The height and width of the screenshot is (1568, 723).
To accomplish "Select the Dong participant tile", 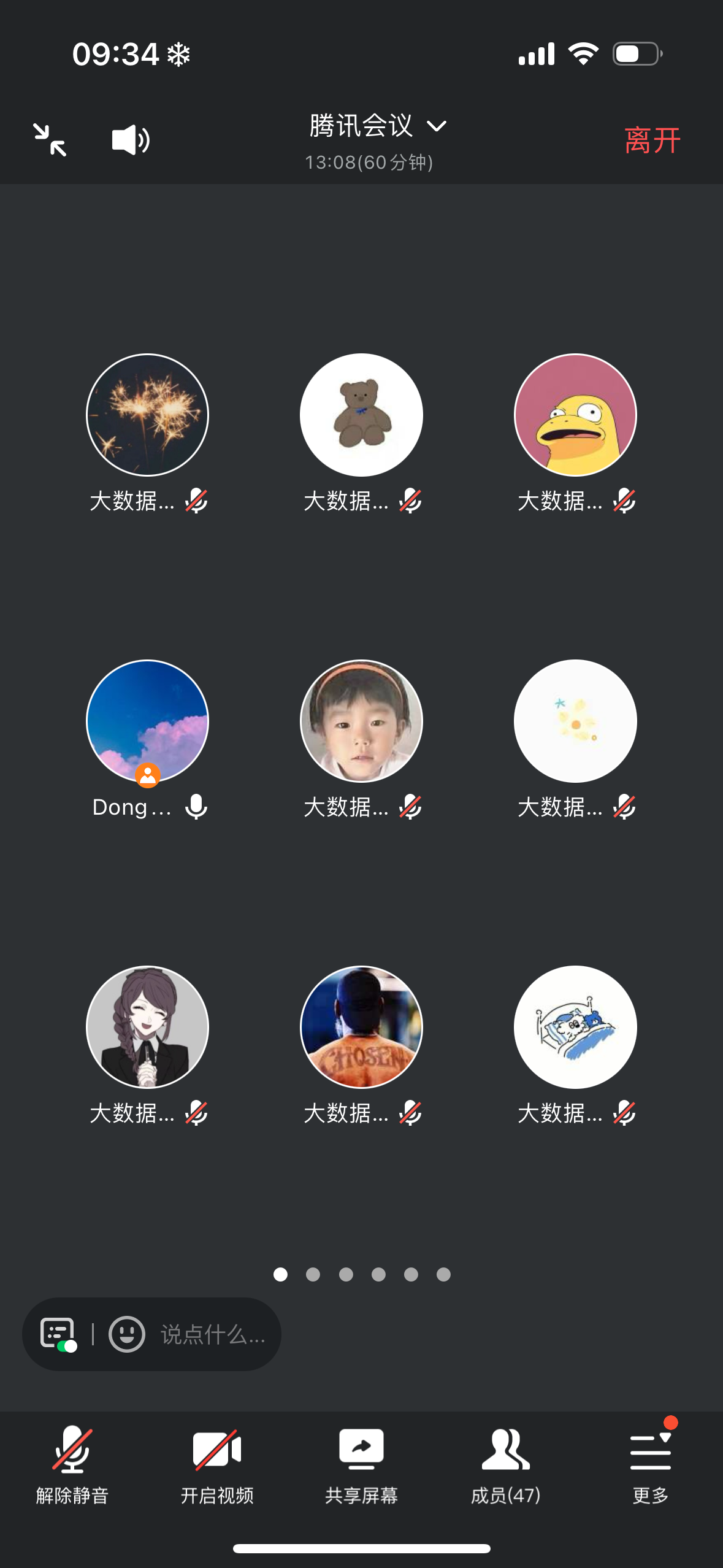I will 147,721.
